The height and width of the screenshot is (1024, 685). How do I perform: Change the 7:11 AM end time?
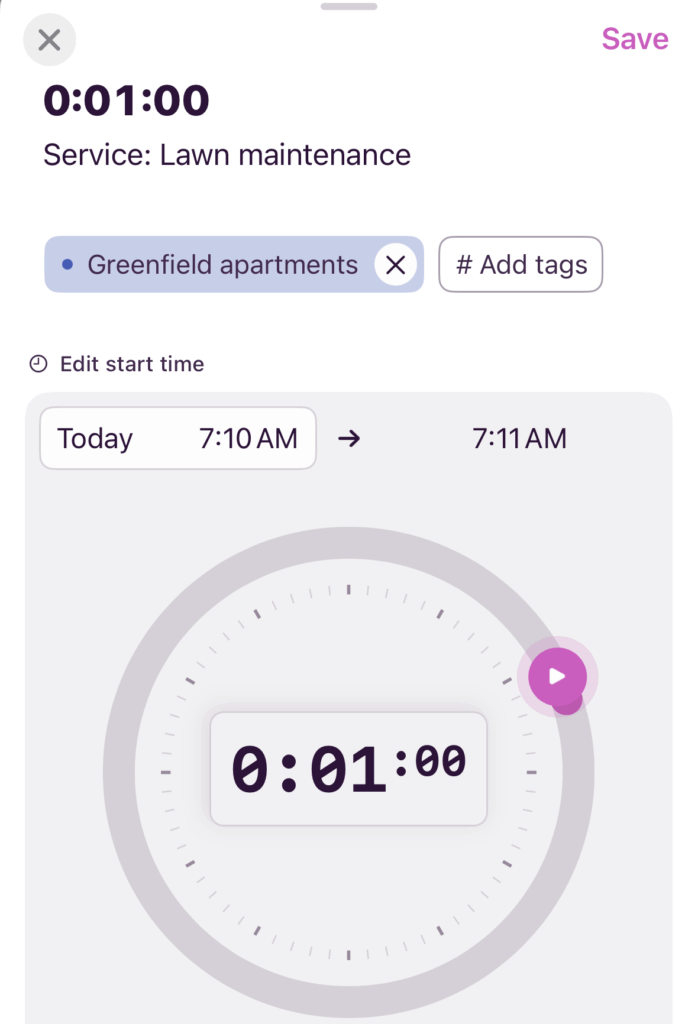[519, 438]
